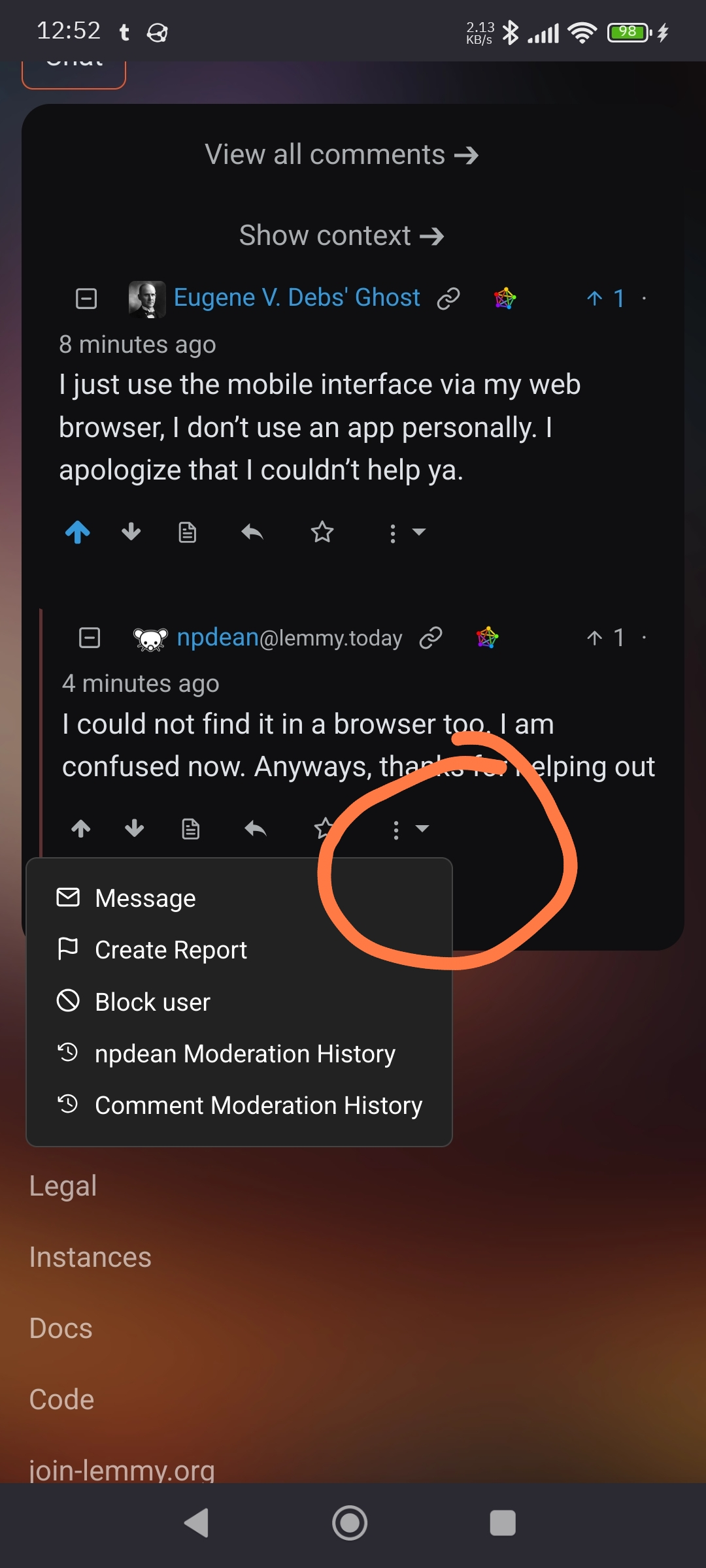Upvote npdean's comment
Image resolution: width=706 pixels, height=1568 pixels.
(x=81, y=829)
